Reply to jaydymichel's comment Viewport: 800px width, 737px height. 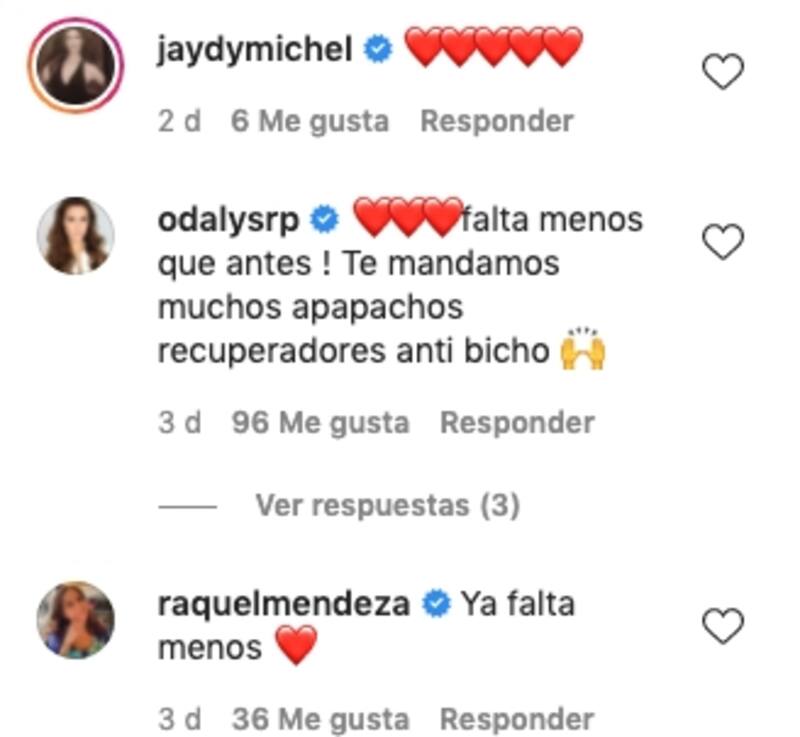coord(496,122)
